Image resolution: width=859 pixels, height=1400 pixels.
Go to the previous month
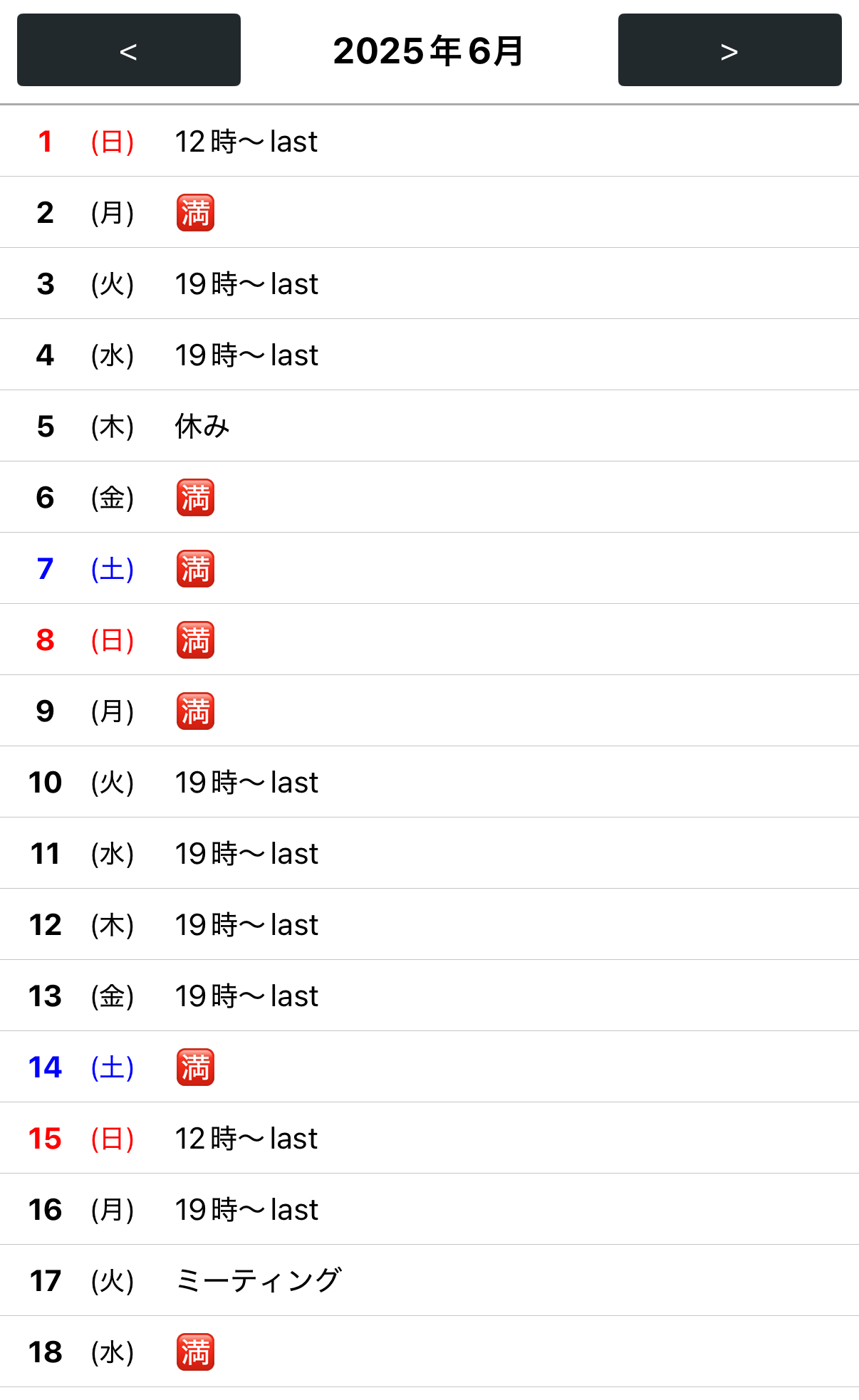coord(128,50)
